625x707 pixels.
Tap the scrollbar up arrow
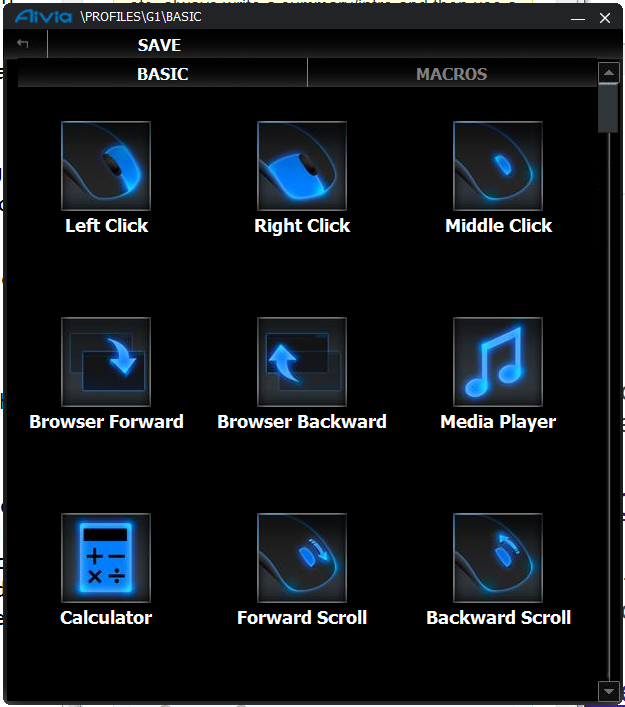coord(608,73)
